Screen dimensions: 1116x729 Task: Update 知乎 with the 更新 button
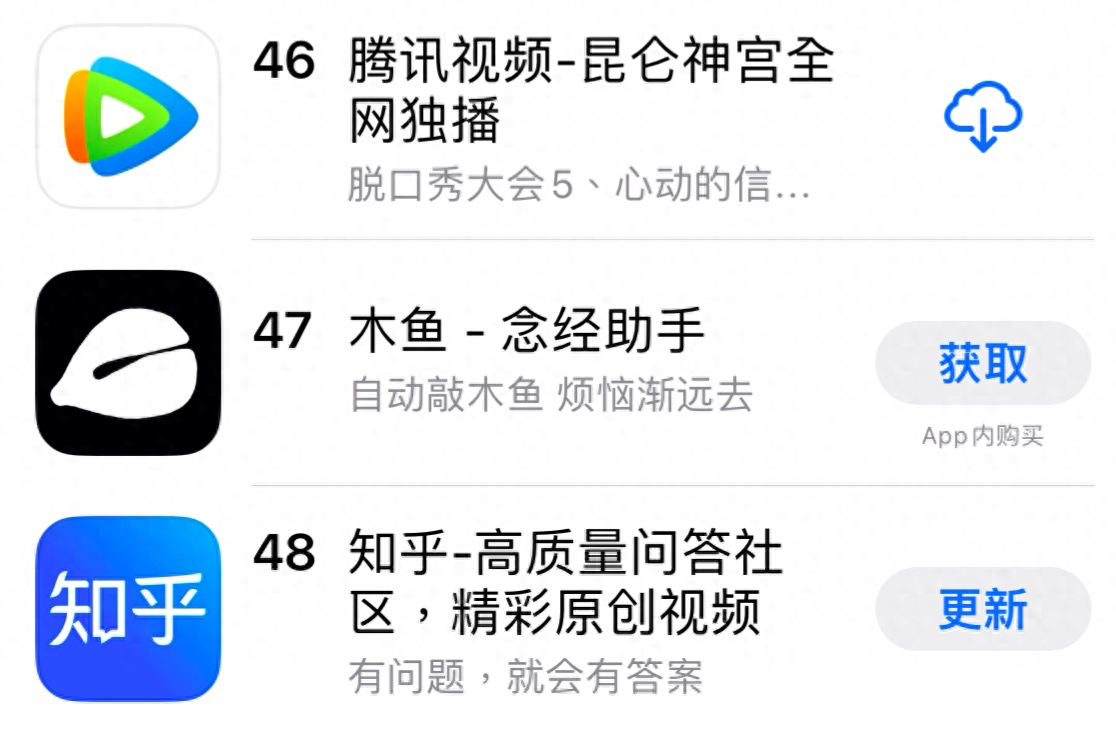coord(982,609)
